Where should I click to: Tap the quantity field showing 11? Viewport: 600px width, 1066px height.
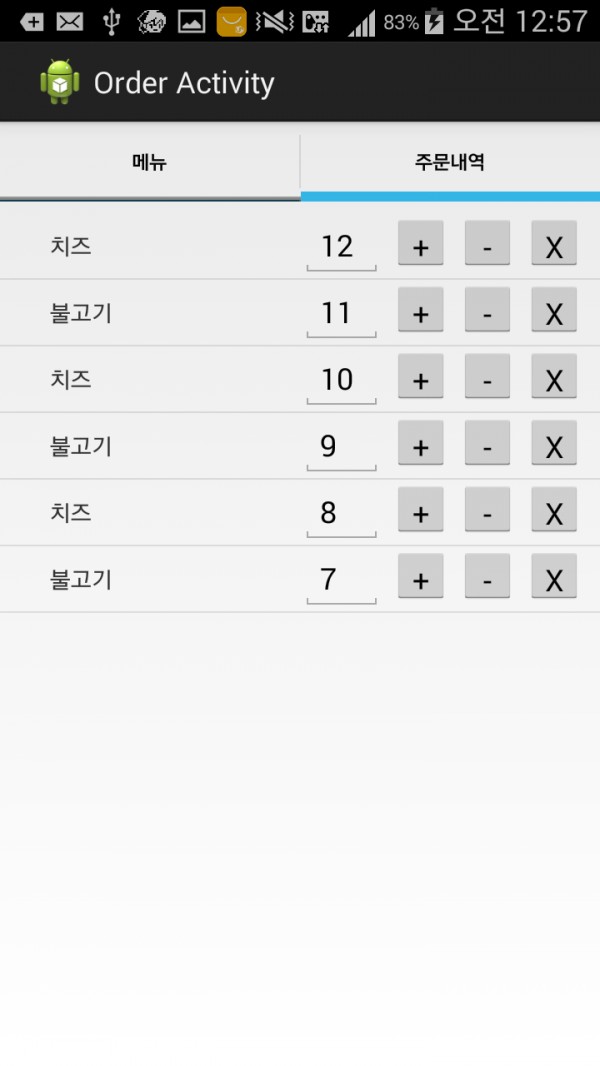(341, 313)
